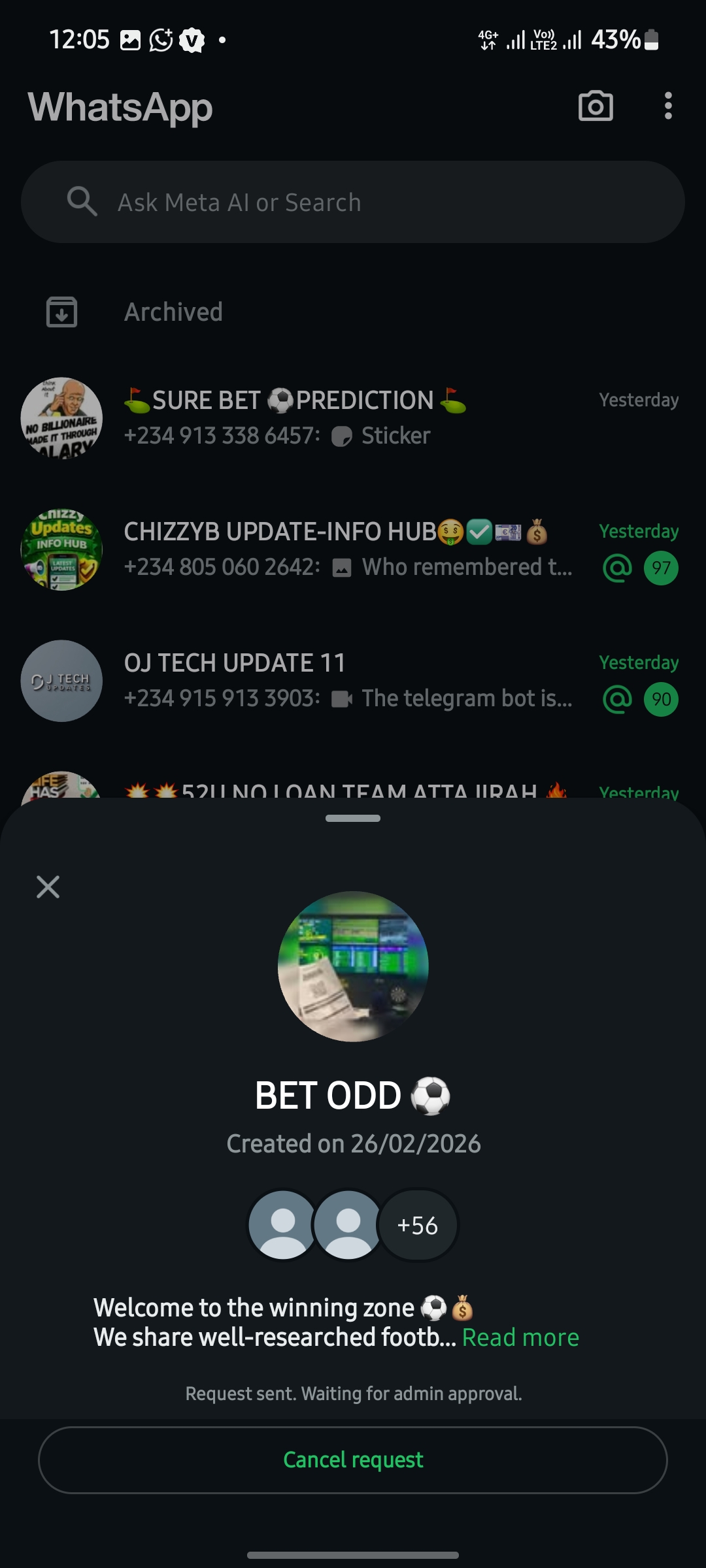
Task: Open the CHIZZYB UPDATE-INFO HUB chat
Action: coord(353,549)
